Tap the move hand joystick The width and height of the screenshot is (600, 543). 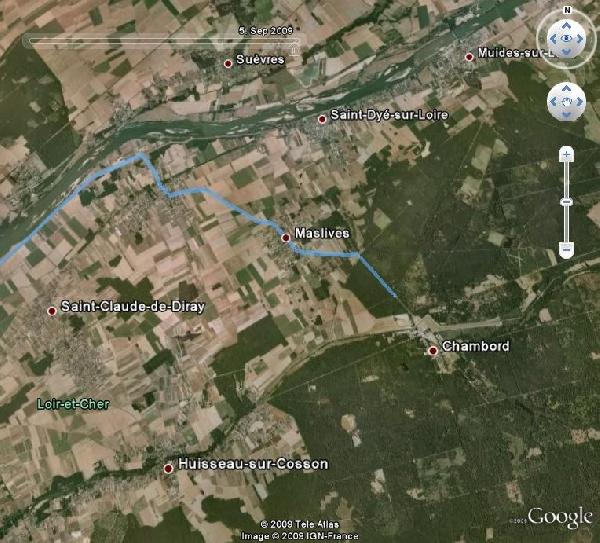click(x=566, y=101)
